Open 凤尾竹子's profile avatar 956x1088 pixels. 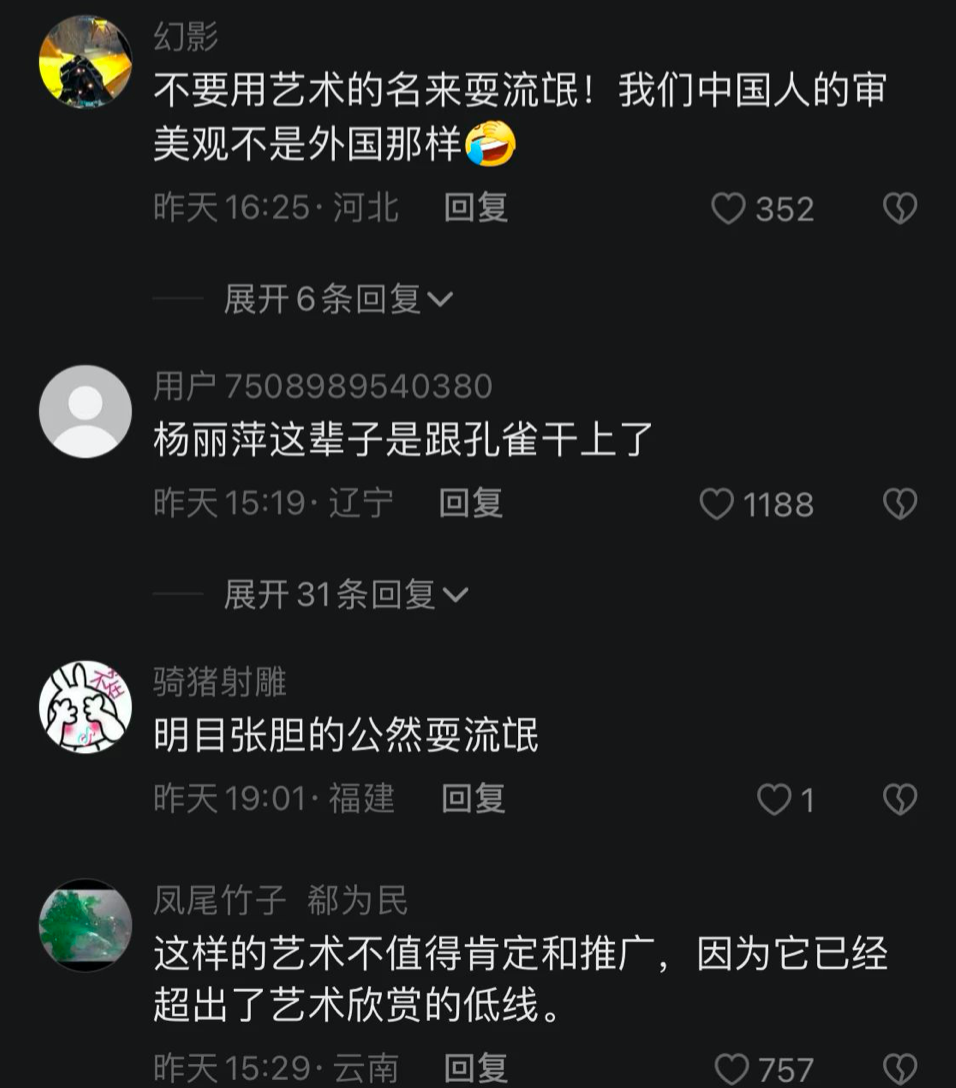pos(85,925)
